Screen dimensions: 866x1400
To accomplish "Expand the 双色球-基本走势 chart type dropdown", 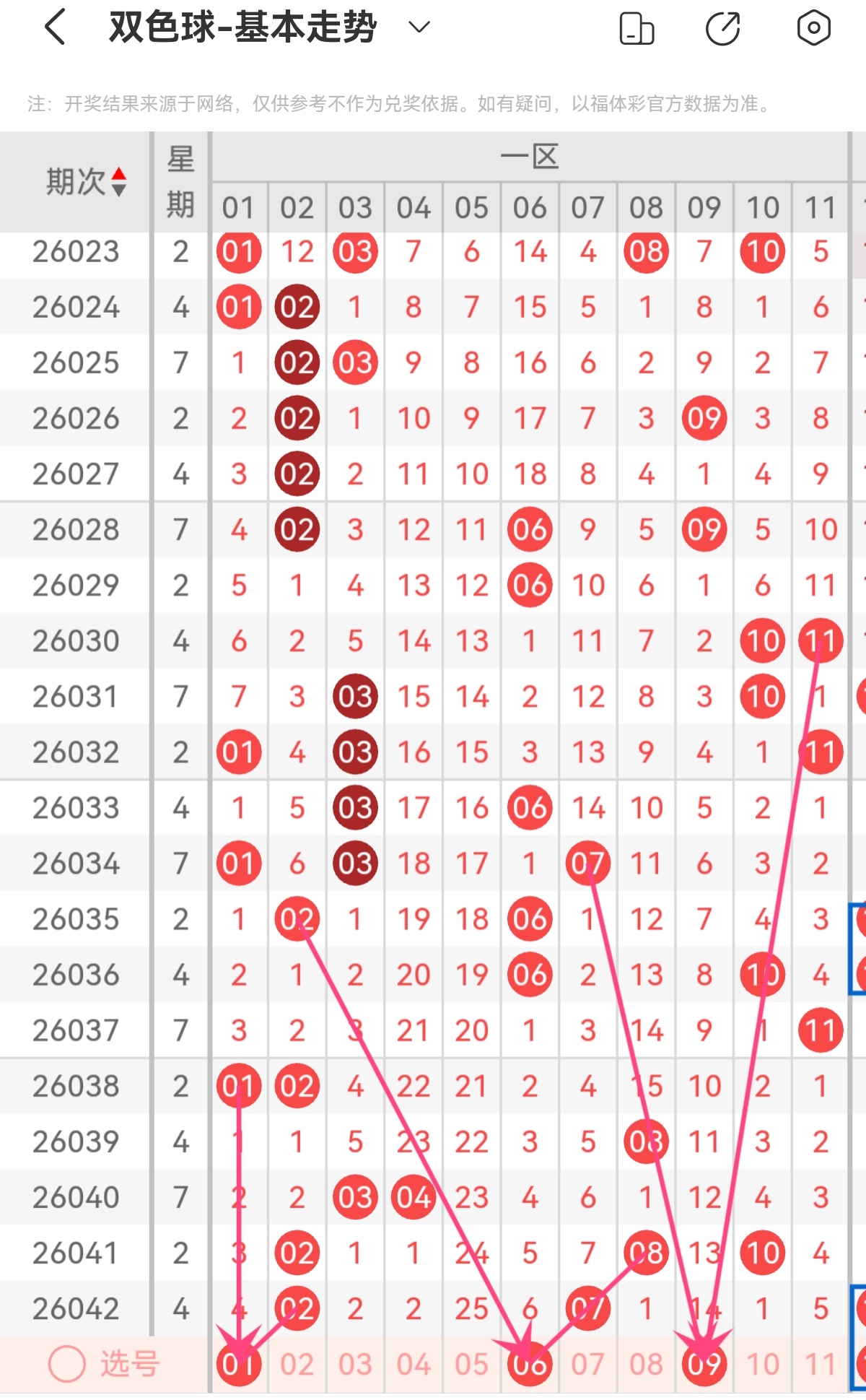I will [x=419, y=28].
